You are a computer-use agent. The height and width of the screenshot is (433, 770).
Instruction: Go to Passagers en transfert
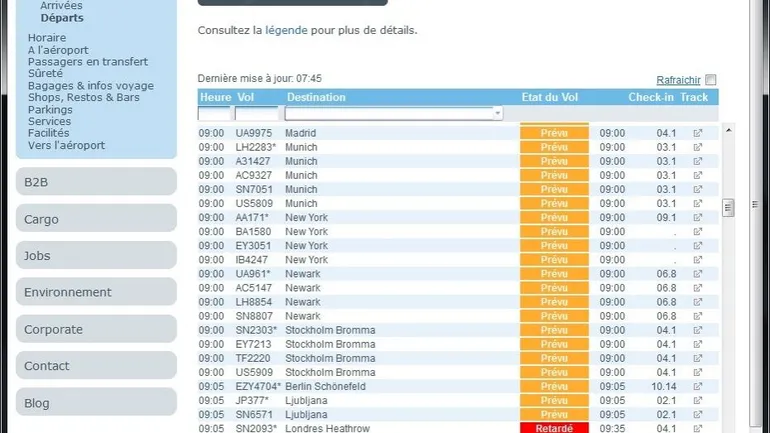(88, 62)
